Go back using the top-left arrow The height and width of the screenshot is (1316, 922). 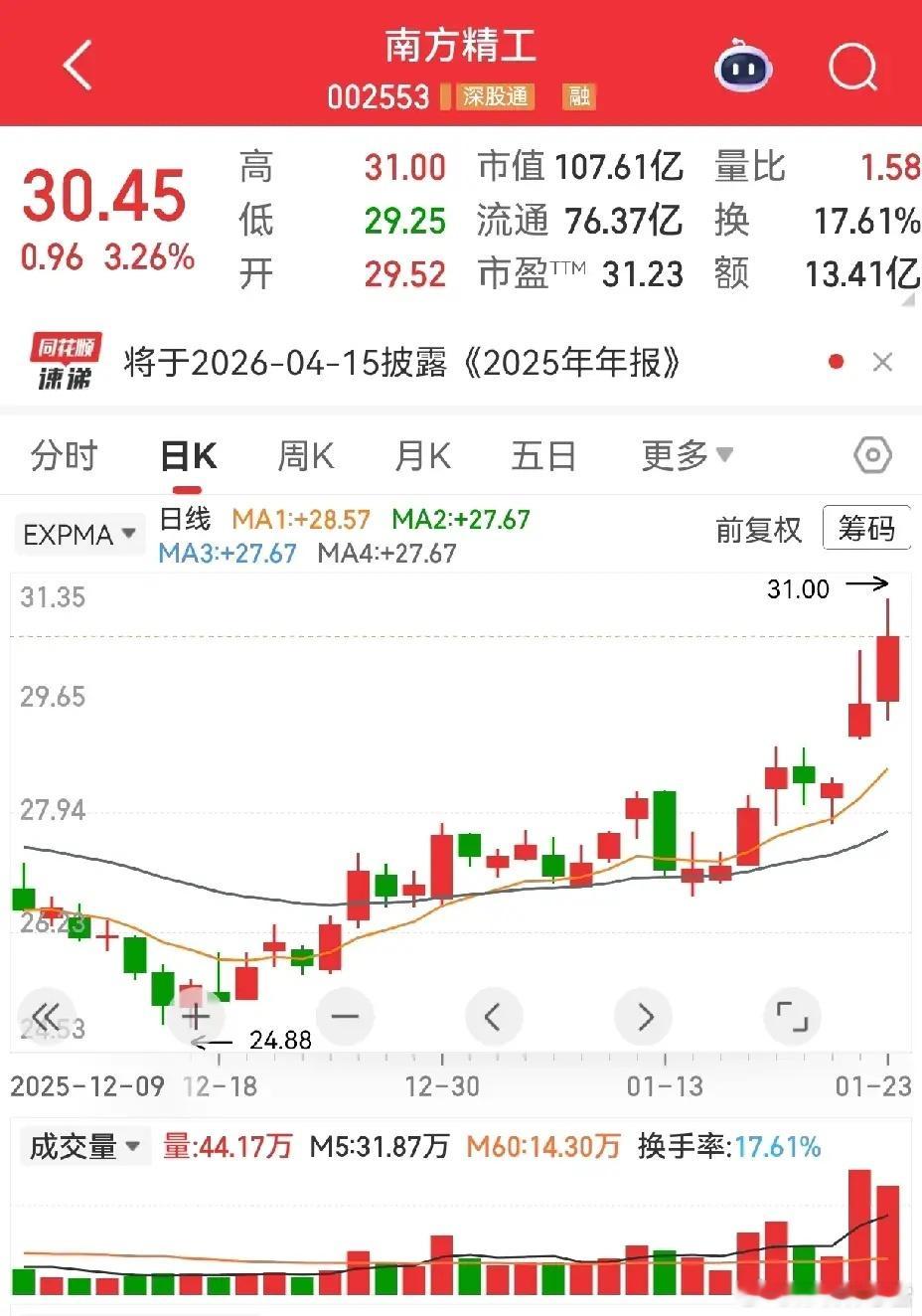[x=77, y=66]
